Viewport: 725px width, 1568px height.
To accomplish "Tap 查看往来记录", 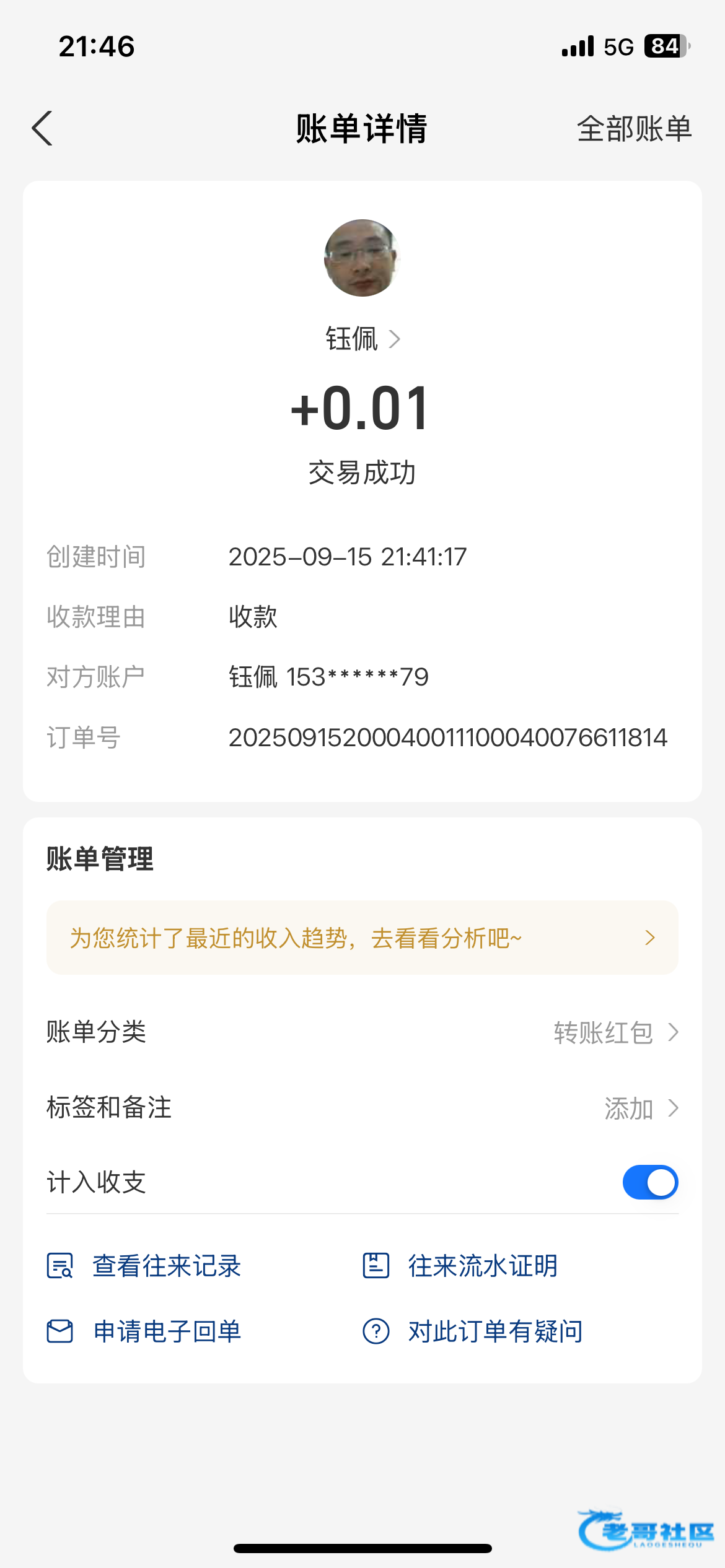I will pos(144,1265).
